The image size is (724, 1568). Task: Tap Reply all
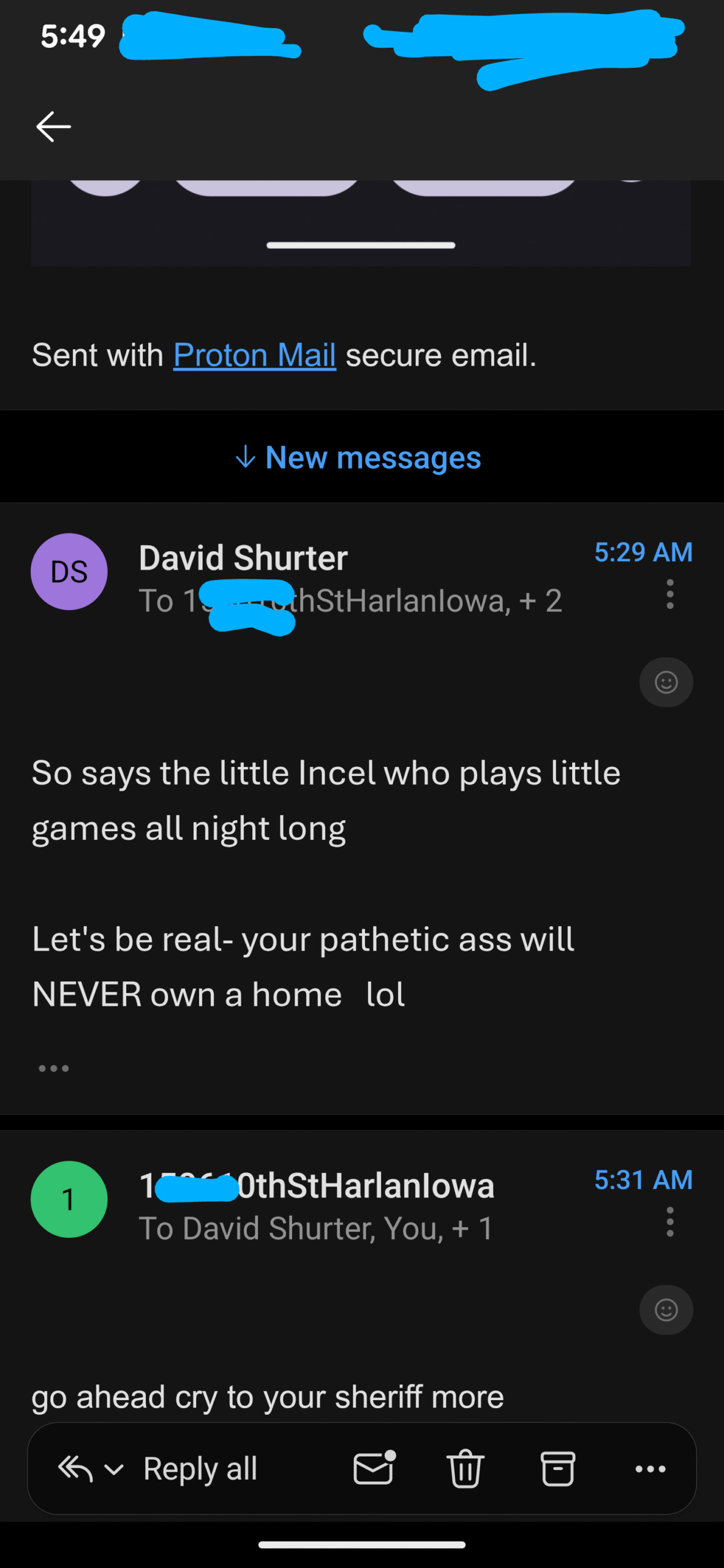tap(200, 1469)
